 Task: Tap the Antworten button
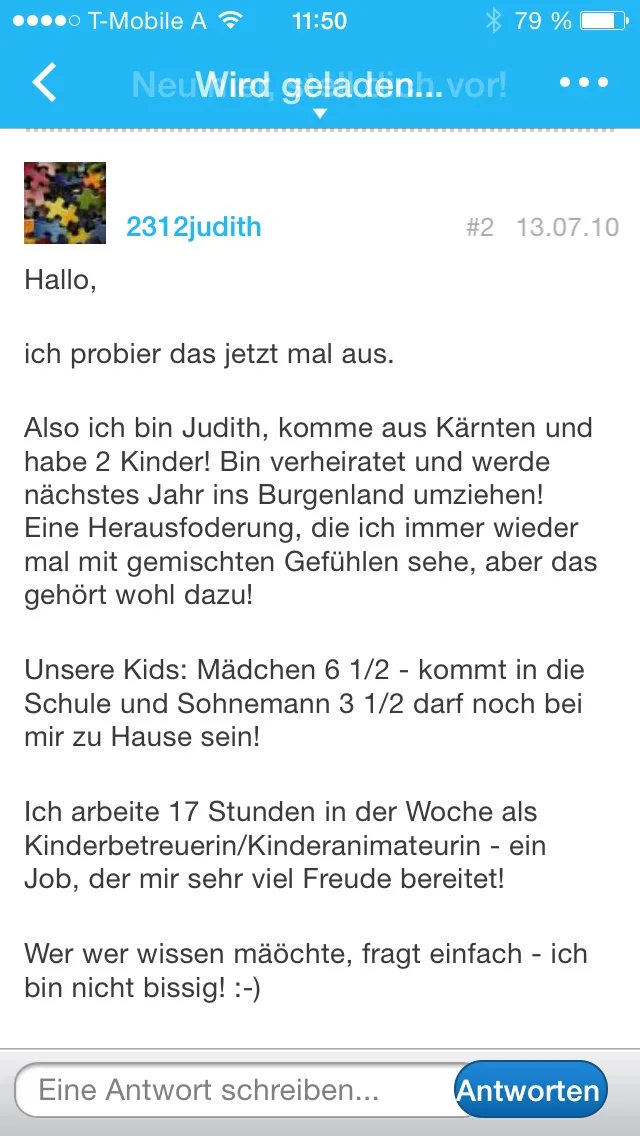530,1090
